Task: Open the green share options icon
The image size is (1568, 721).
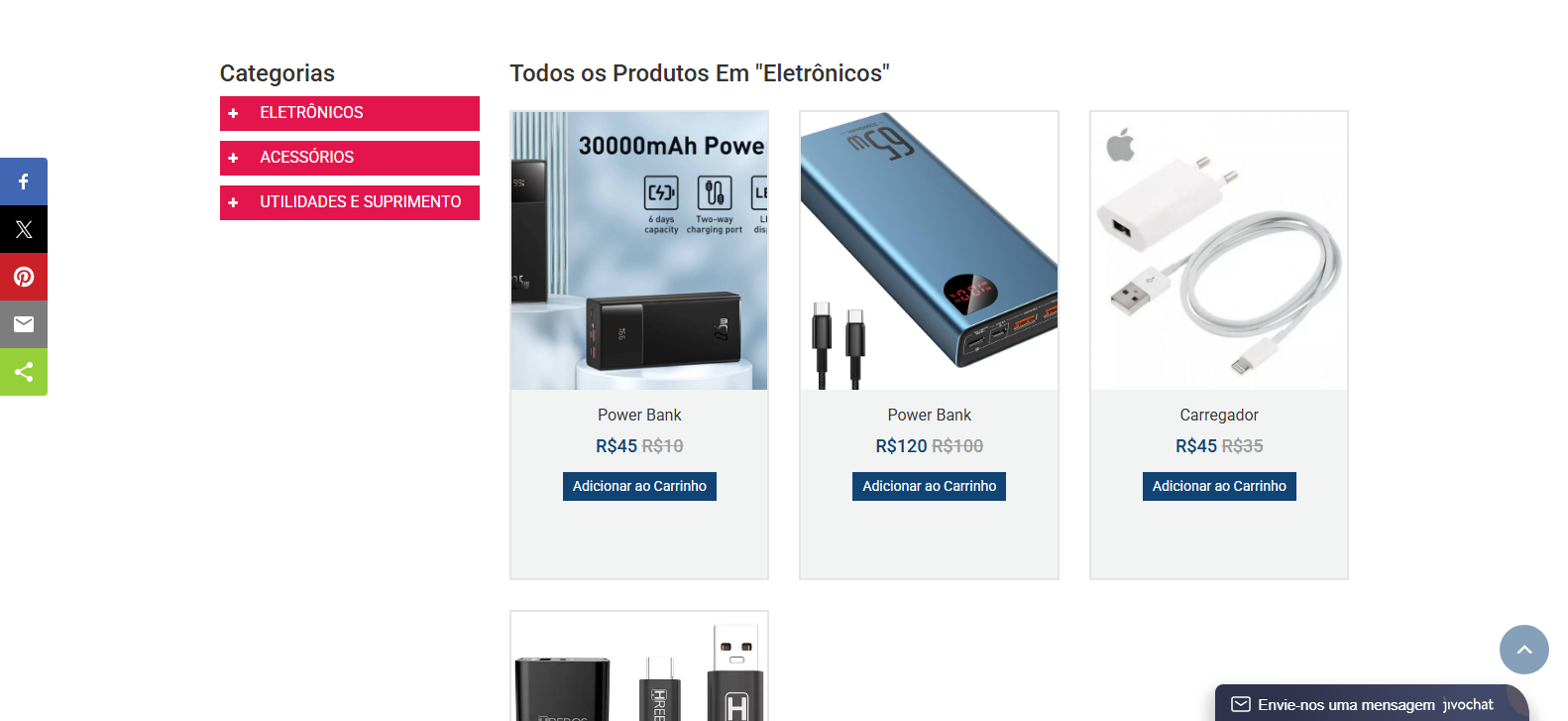Action: coord(24,372)
